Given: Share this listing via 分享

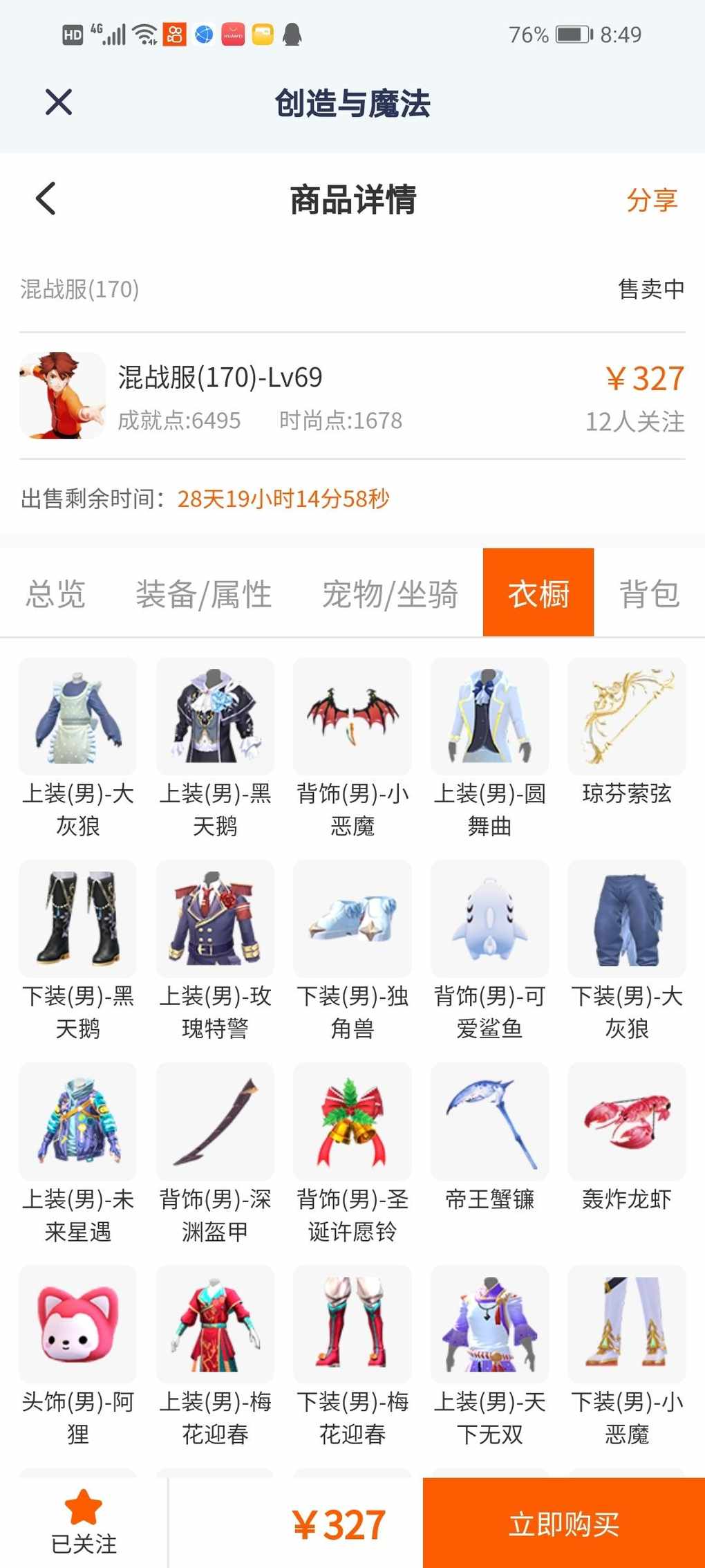Looking at the screenshot, I should coord(651,200).
